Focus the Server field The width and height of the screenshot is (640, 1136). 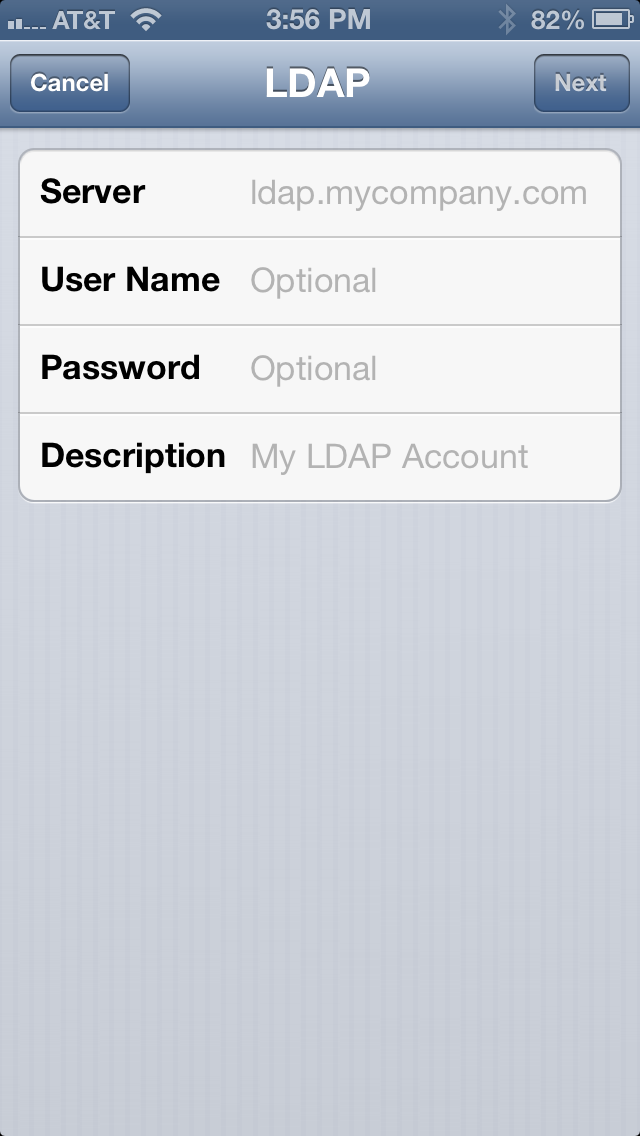pyautogui.click(x=320, y=193)
